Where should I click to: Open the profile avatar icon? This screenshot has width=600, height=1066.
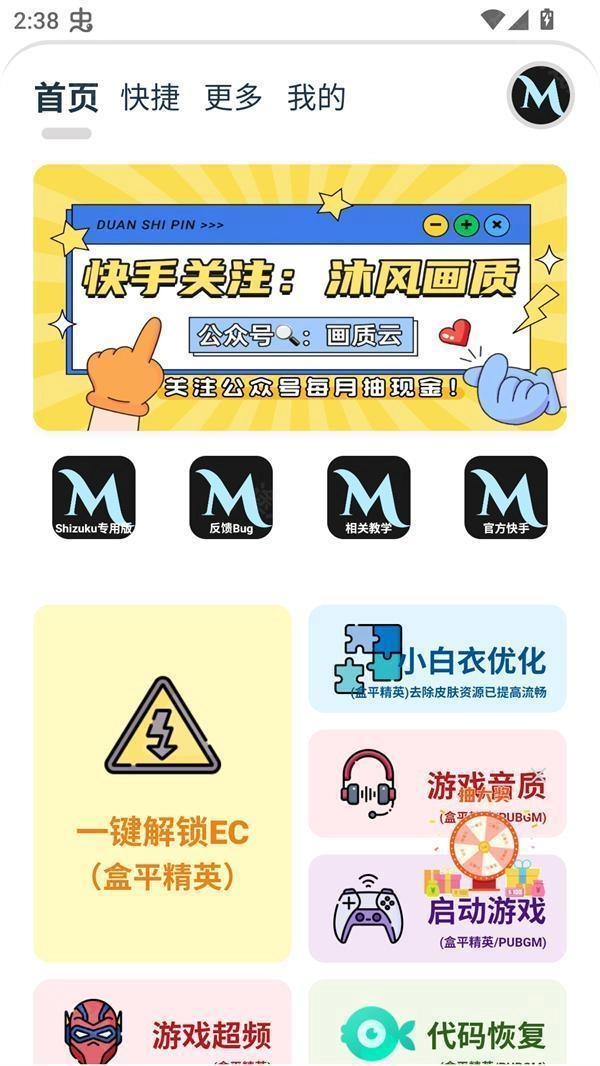tap(541, 96)
